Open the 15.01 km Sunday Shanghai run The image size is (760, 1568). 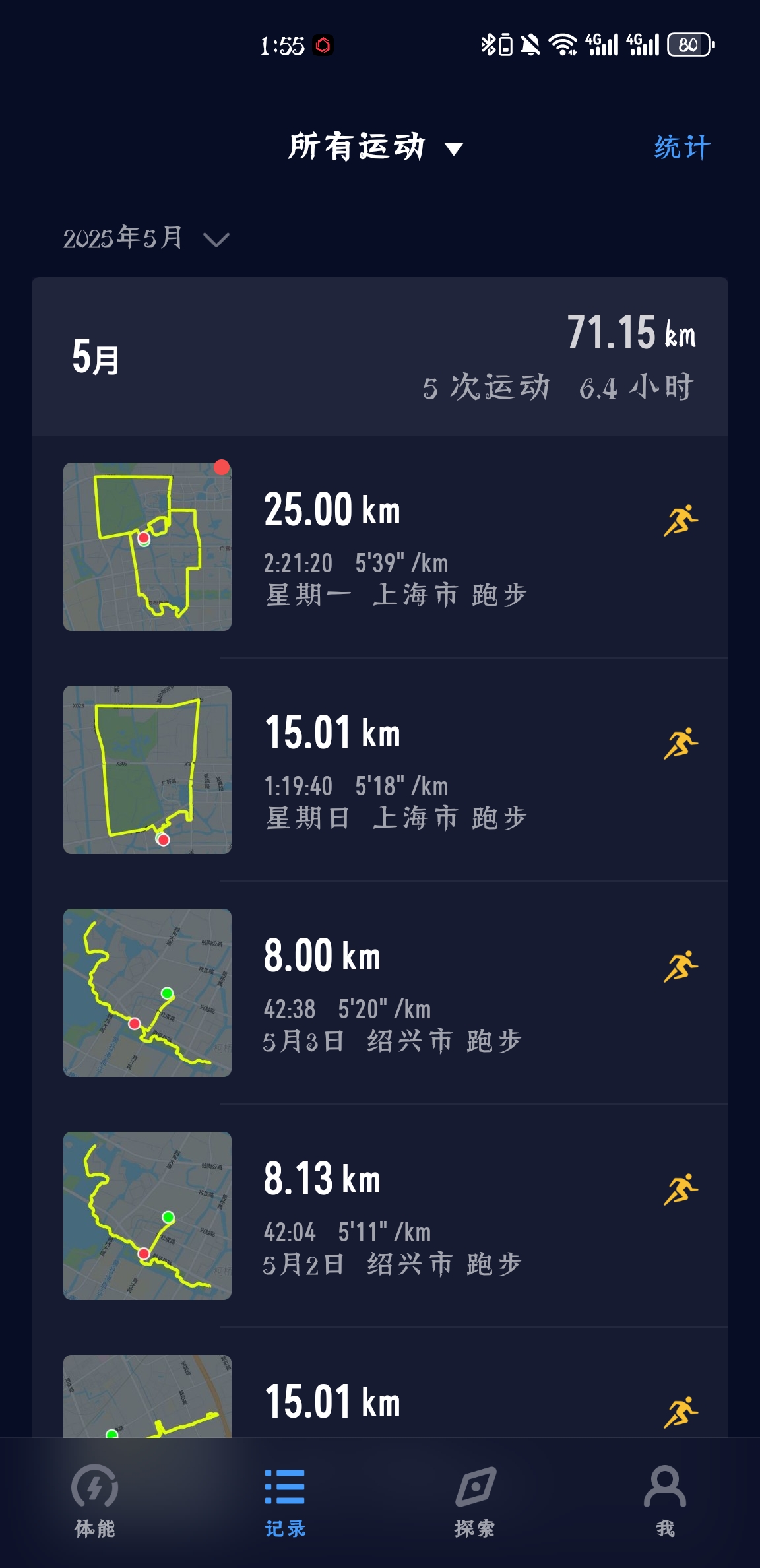396,770
